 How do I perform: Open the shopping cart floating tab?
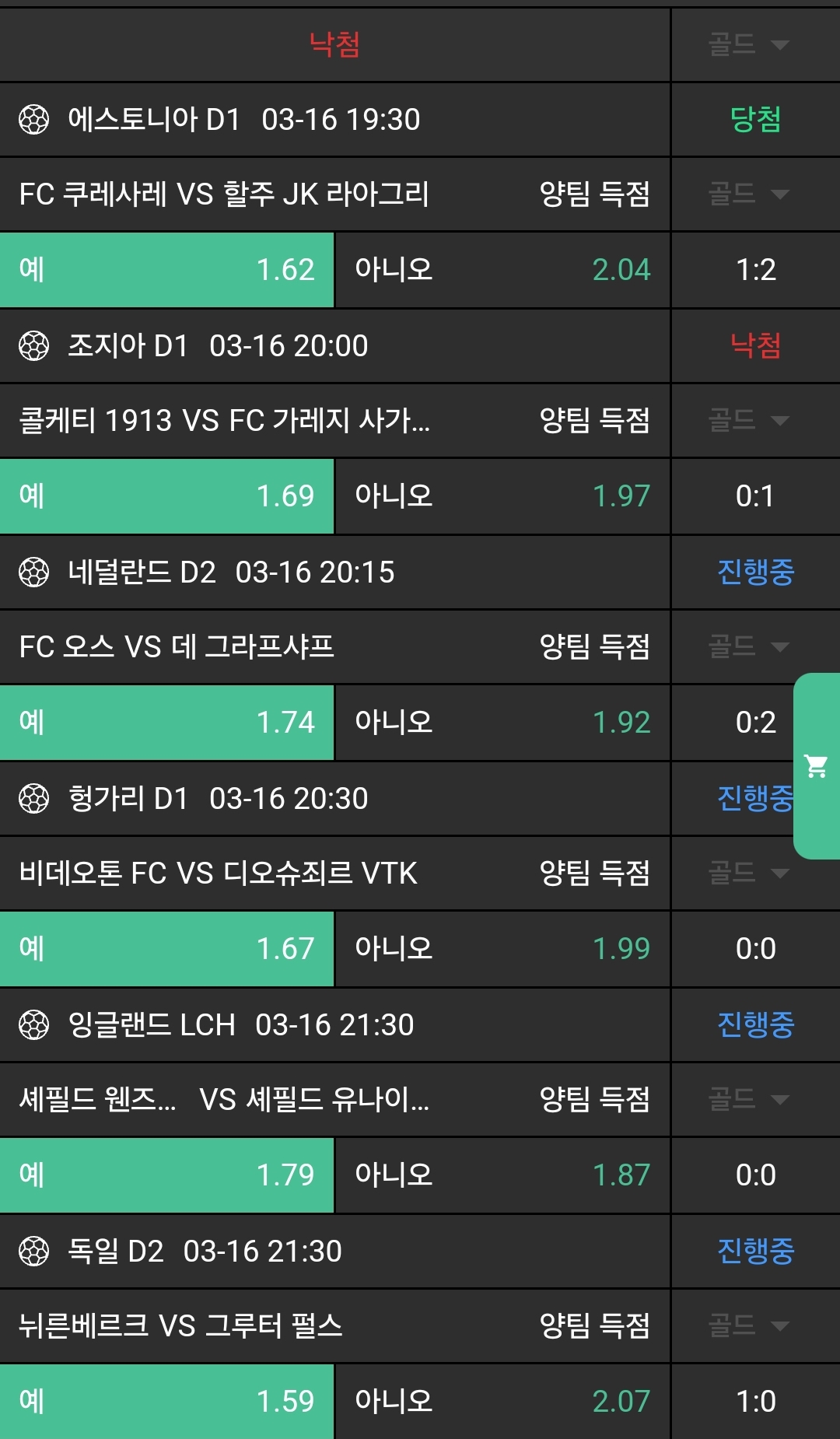click(x=817, y=766)
